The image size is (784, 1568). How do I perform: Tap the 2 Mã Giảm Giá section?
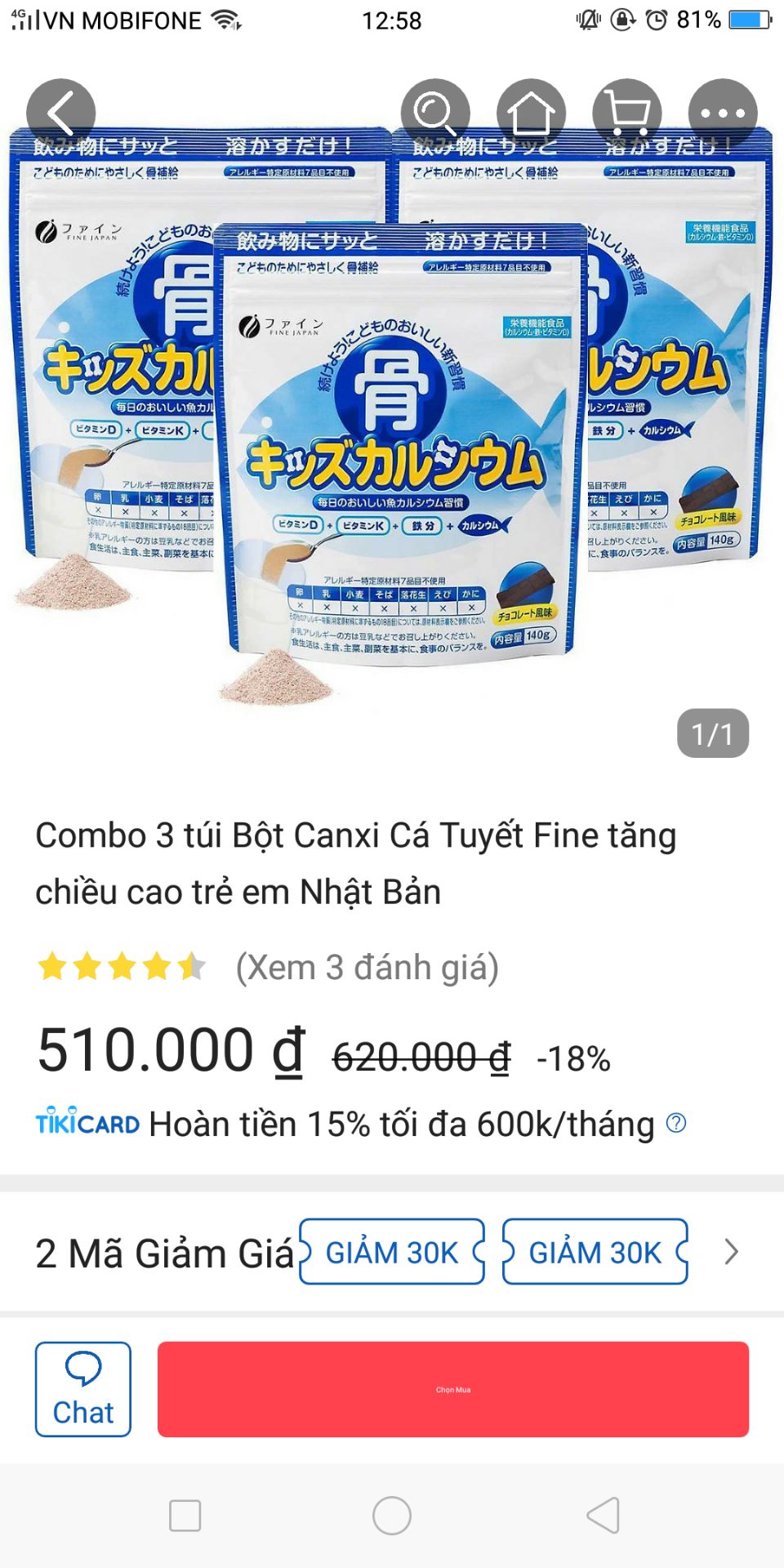163,1252
